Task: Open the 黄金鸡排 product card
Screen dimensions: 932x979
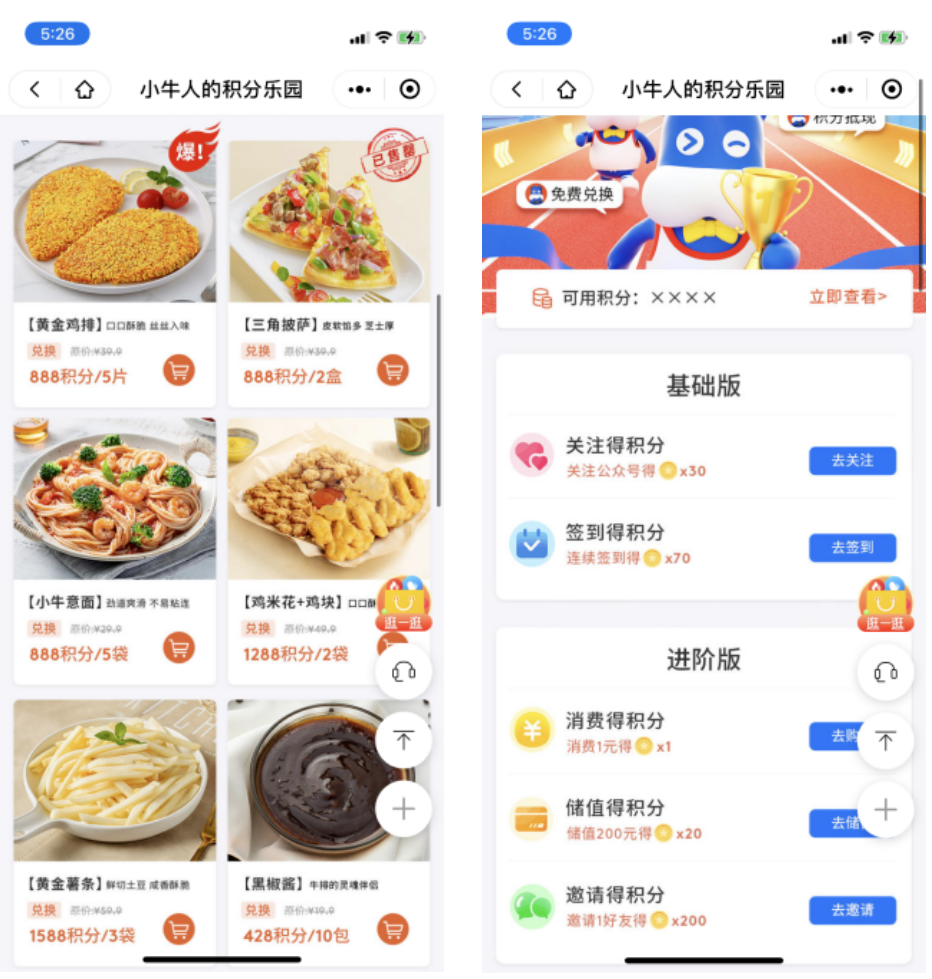Action: [x=114, y=222]
